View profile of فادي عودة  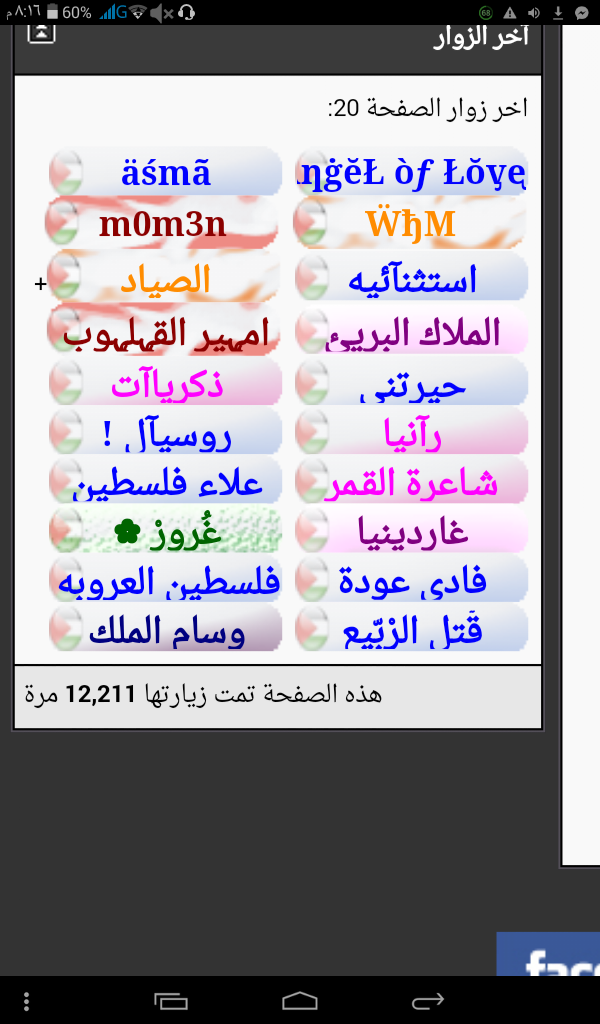point(411,579)
